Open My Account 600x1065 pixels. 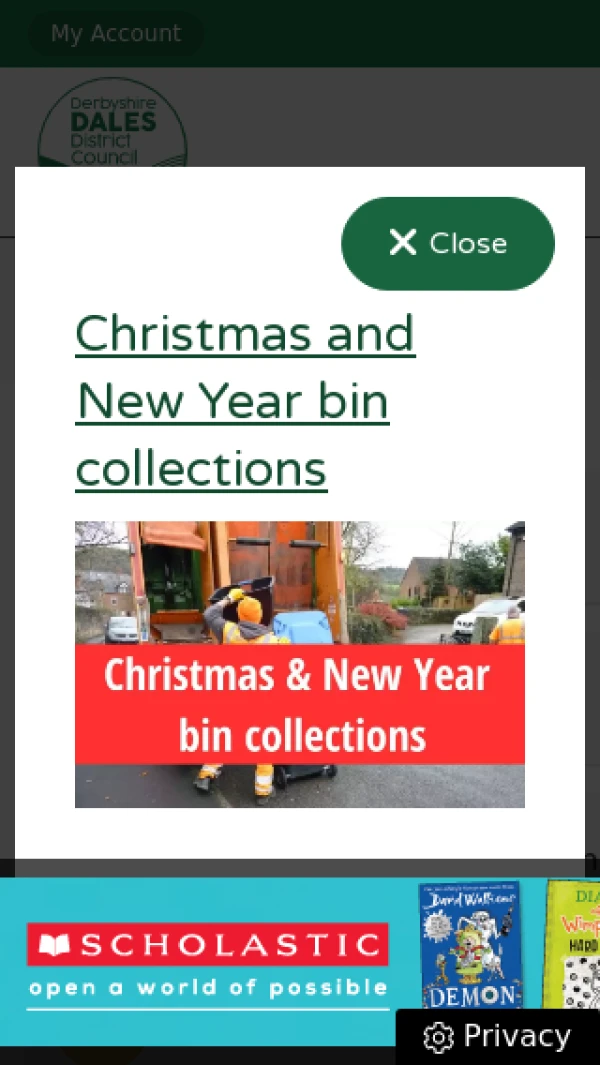pos(116,33)
